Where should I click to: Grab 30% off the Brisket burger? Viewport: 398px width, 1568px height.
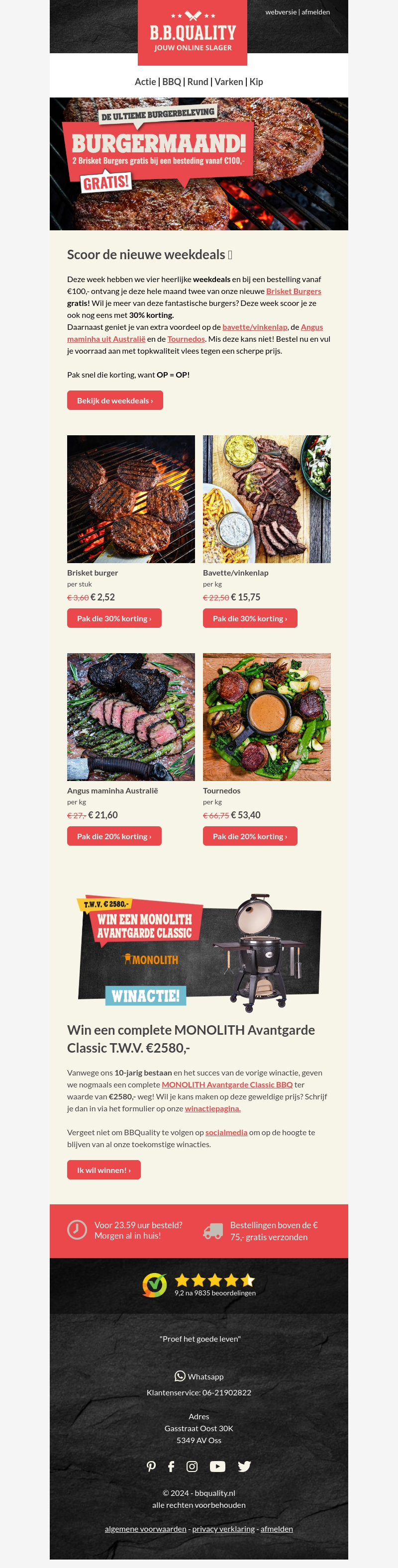click(114, 618)
